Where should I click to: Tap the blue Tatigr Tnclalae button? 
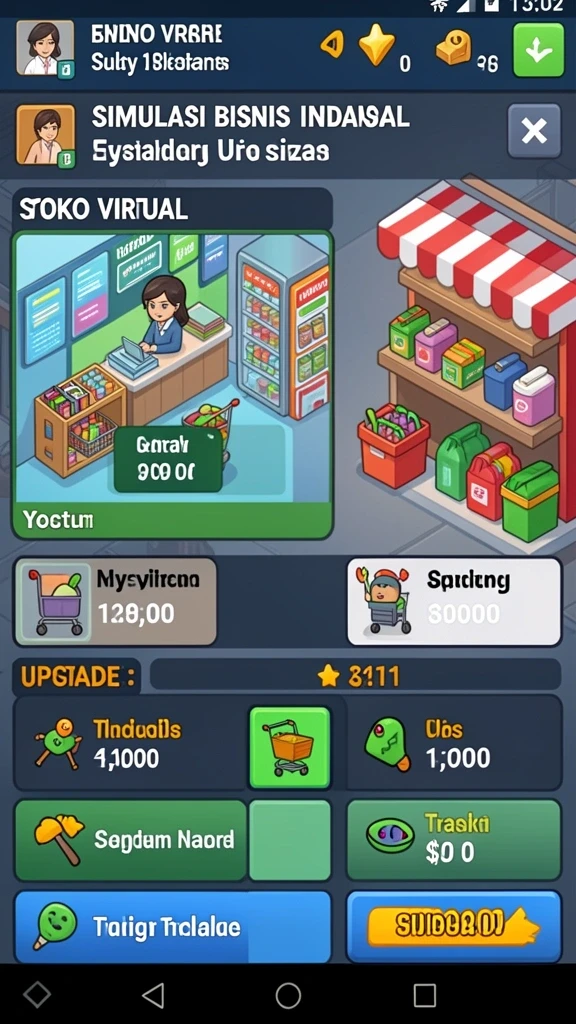[172, 926]
